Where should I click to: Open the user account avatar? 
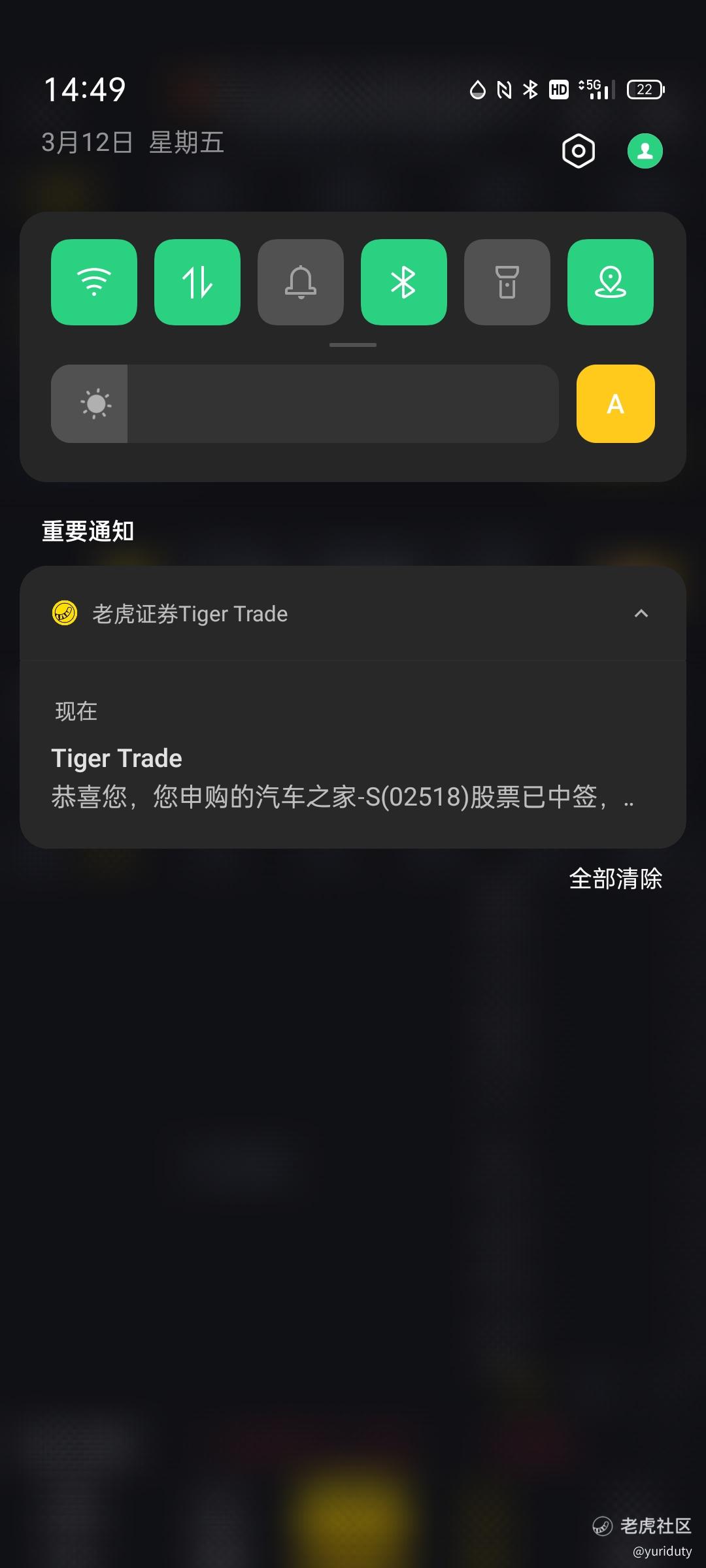click(x=645, y=152)
